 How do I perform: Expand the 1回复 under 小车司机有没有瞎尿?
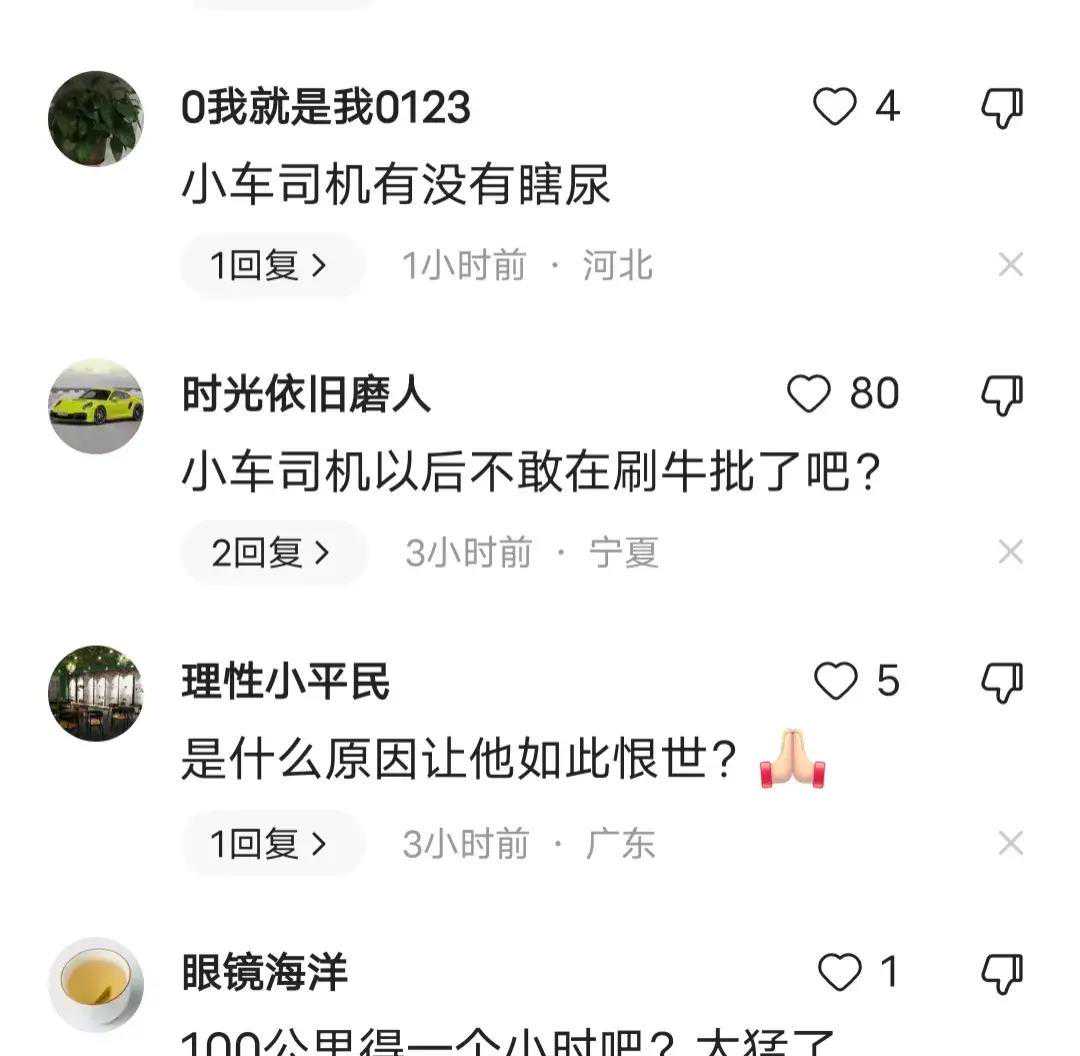[x=270, y=265]
